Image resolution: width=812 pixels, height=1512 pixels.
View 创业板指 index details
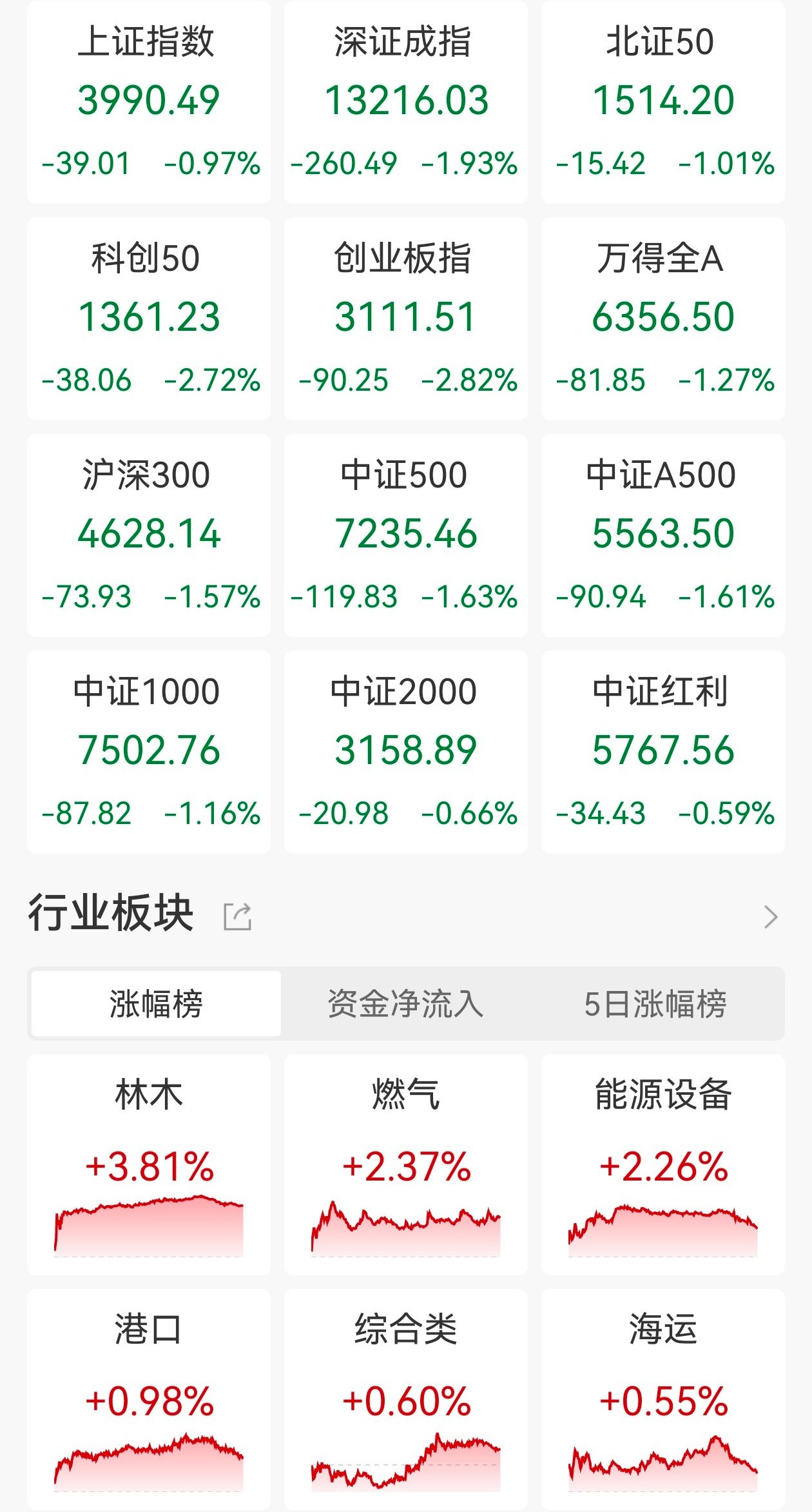[x=405, y=319]
